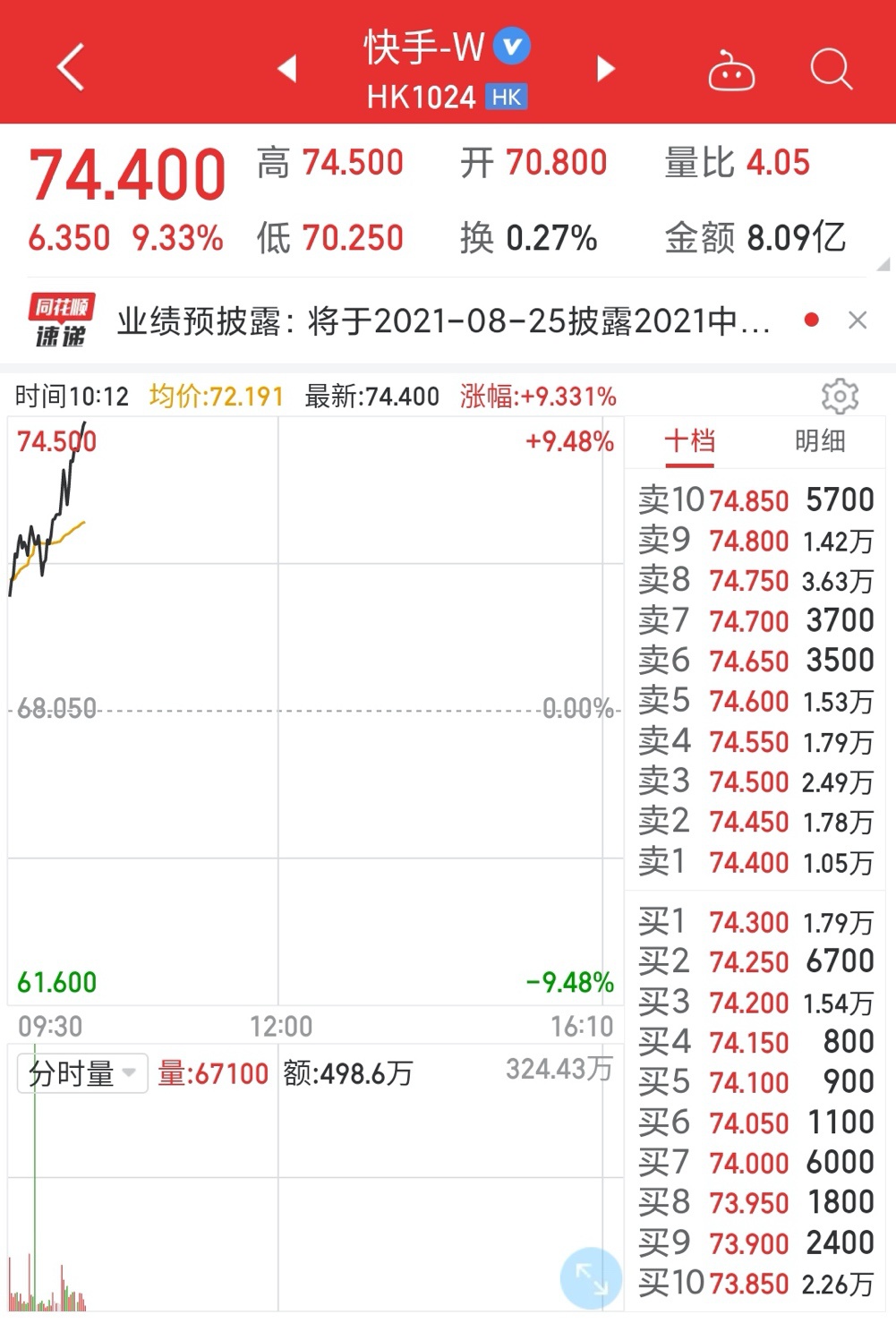The width and height of the screenshot is (896, 1323).
Task: Expand the quote details corner triangle
Action: pos(883,264)
